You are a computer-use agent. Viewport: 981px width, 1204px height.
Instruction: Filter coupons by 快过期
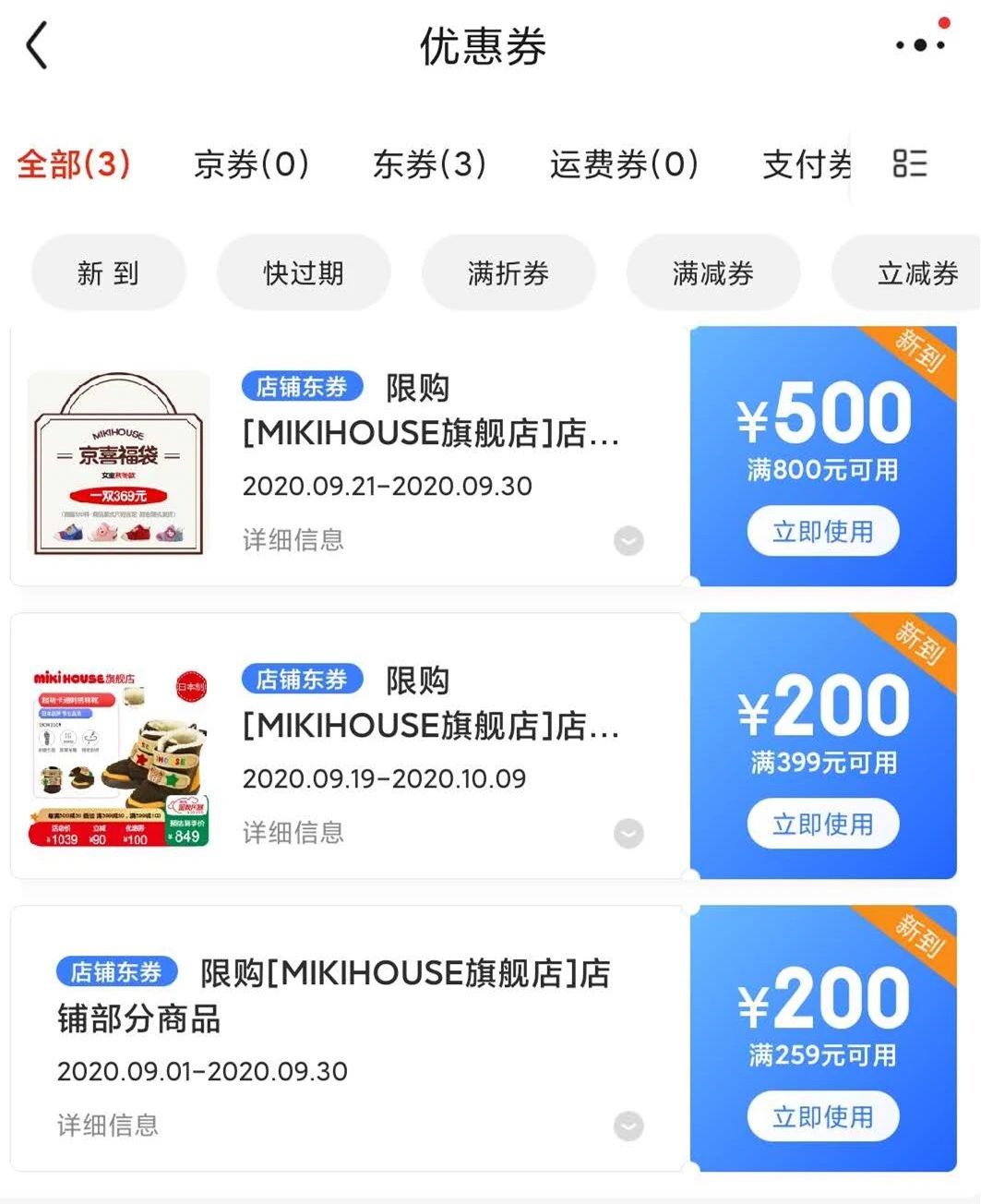pos(305,271)
